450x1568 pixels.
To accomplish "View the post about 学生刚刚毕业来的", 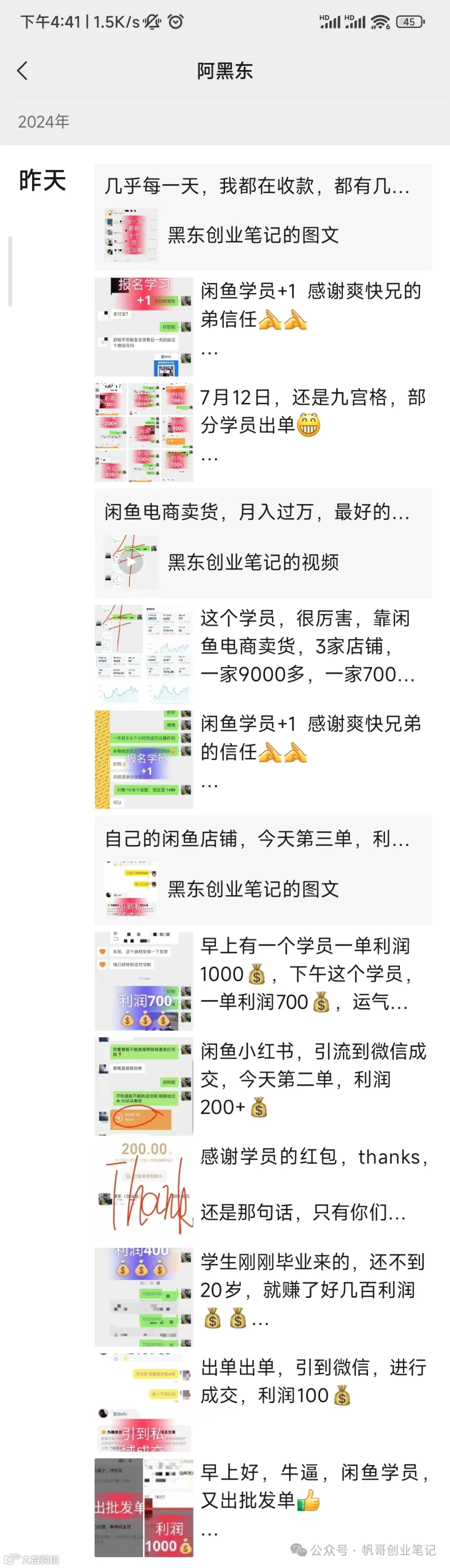I will (x=262, y=1296).
